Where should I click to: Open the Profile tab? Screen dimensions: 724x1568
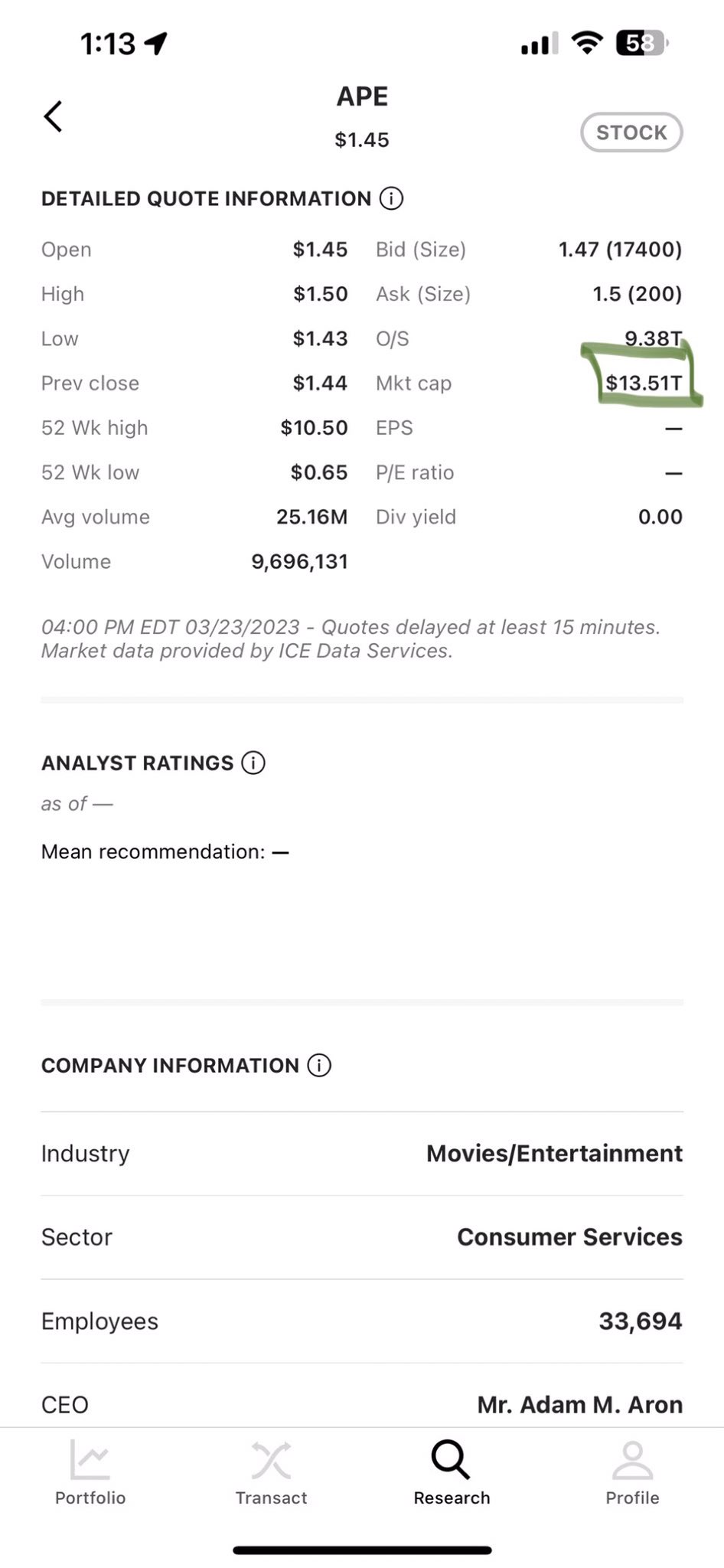coord(632,1473)
